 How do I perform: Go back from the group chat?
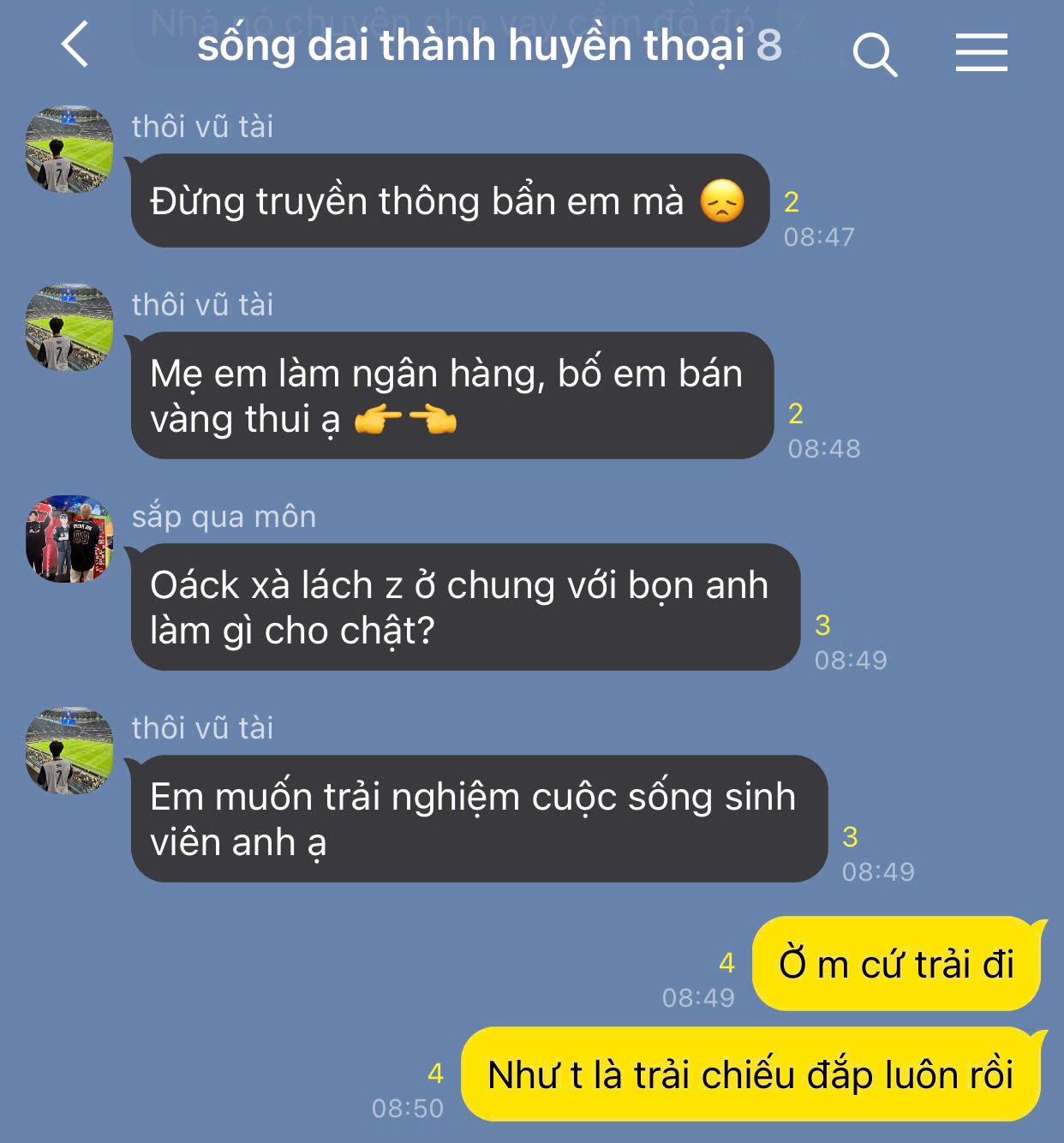(x=75, y=45)
